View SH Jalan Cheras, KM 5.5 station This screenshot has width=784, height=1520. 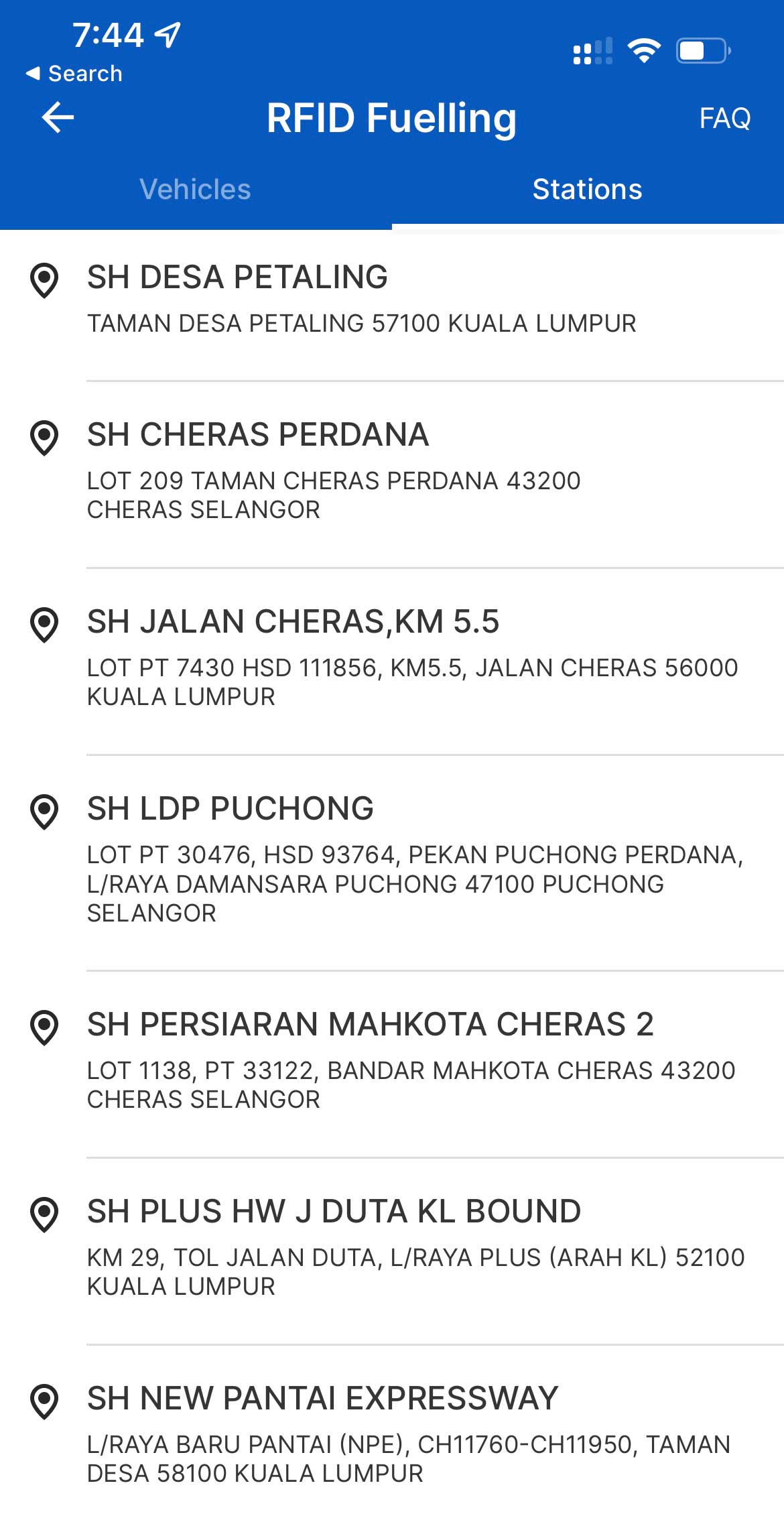pos(392,661)
